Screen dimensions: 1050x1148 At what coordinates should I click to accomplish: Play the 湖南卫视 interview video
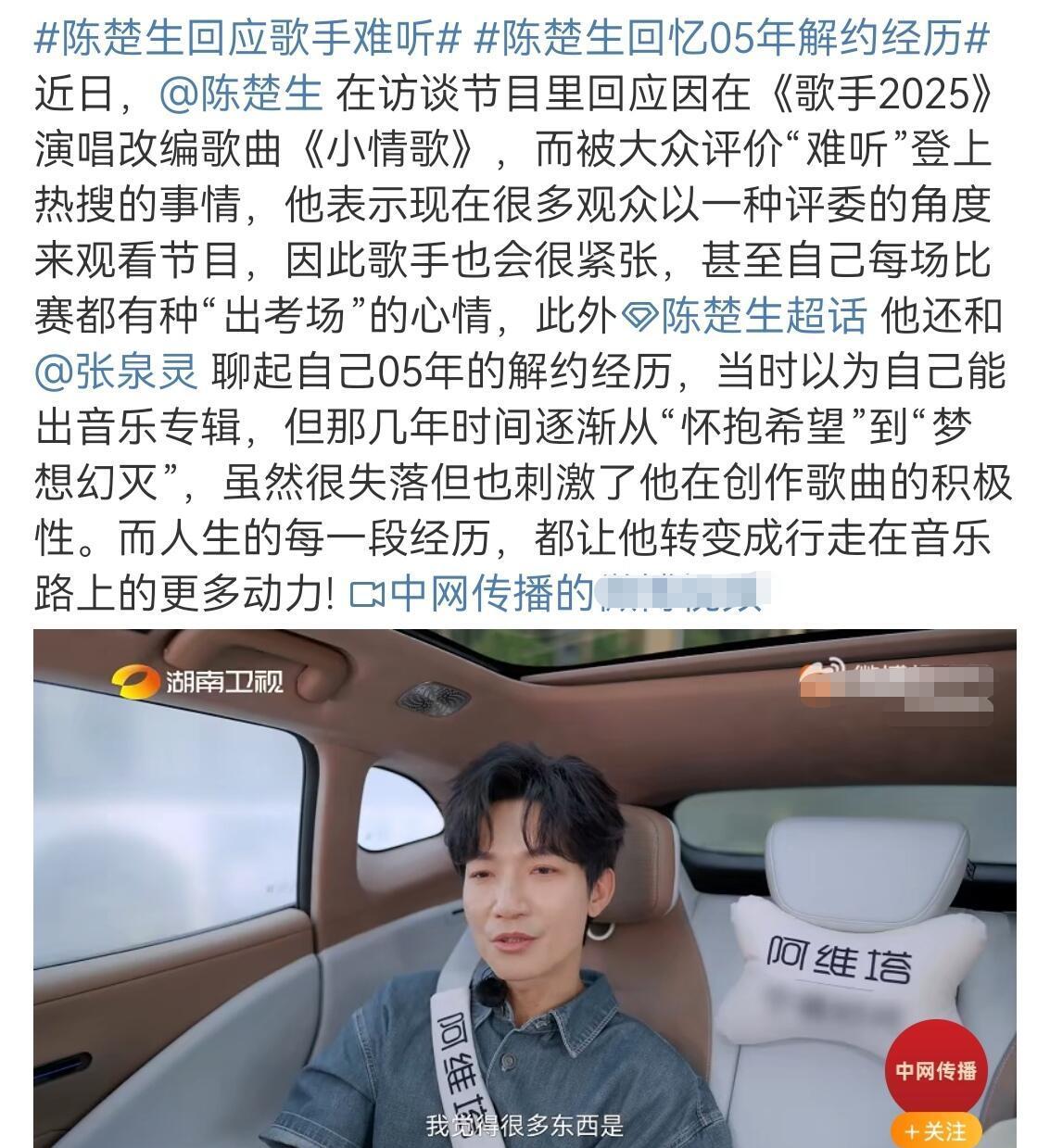[x=525, y=888]
